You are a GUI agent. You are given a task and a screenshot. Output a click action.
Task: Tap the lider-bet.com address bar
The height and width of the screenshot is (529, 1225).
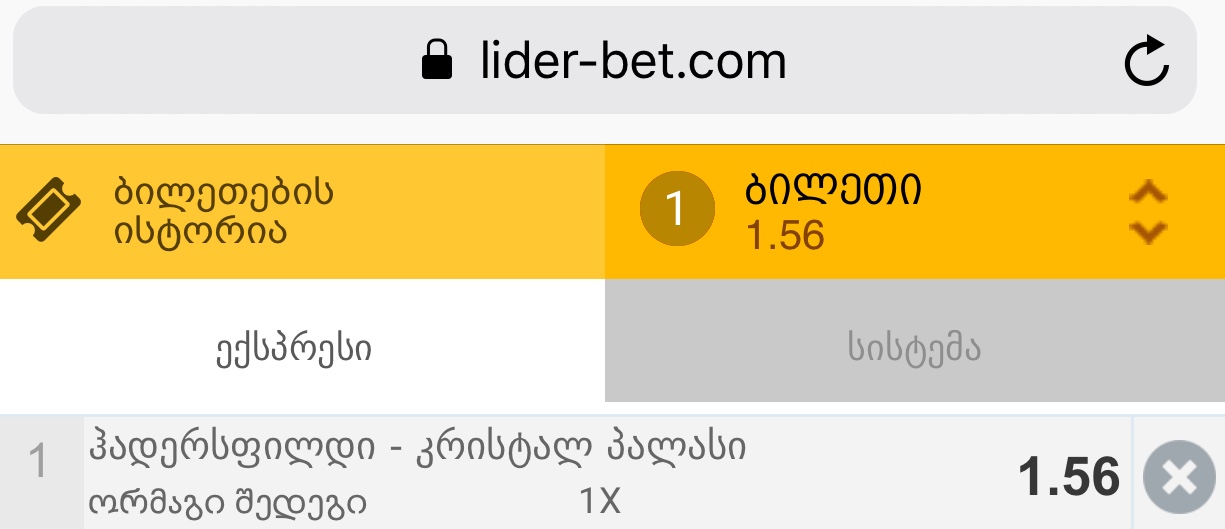(x=604, y=61)
